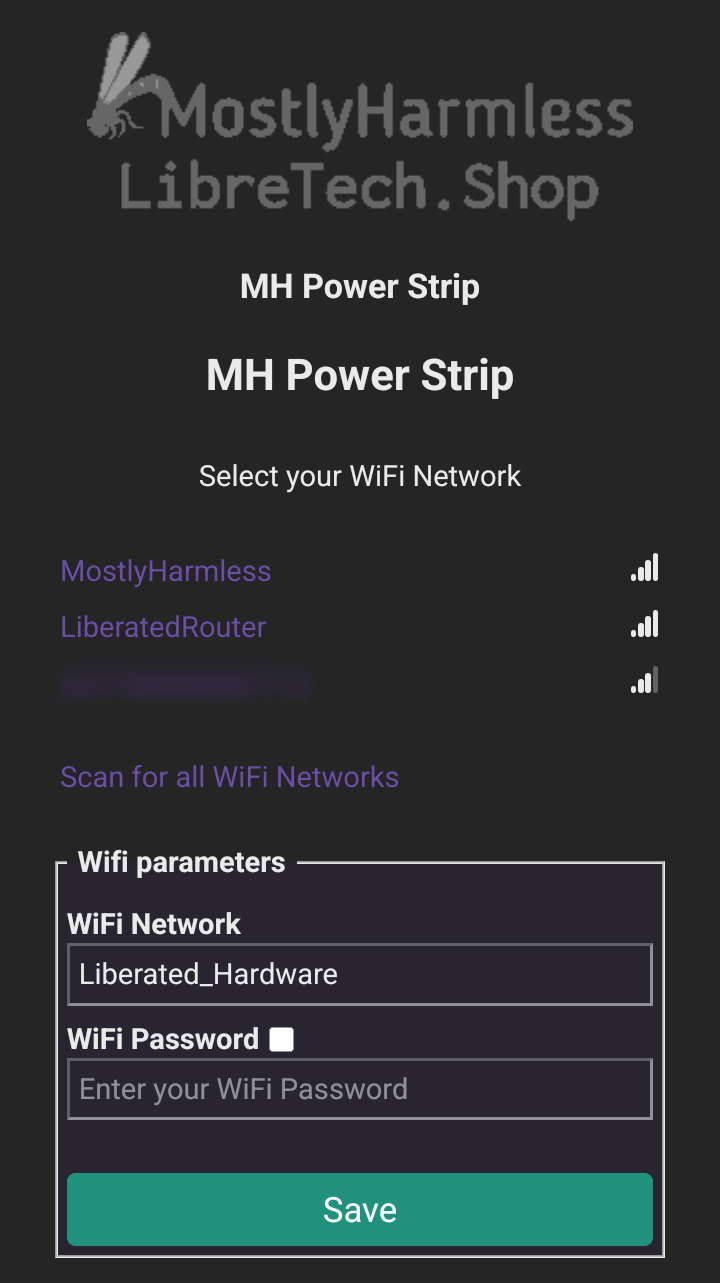Select the MostlyHarmless WiFi network
This screenshot has height=1283, width=720.
(x=166, y=571)
